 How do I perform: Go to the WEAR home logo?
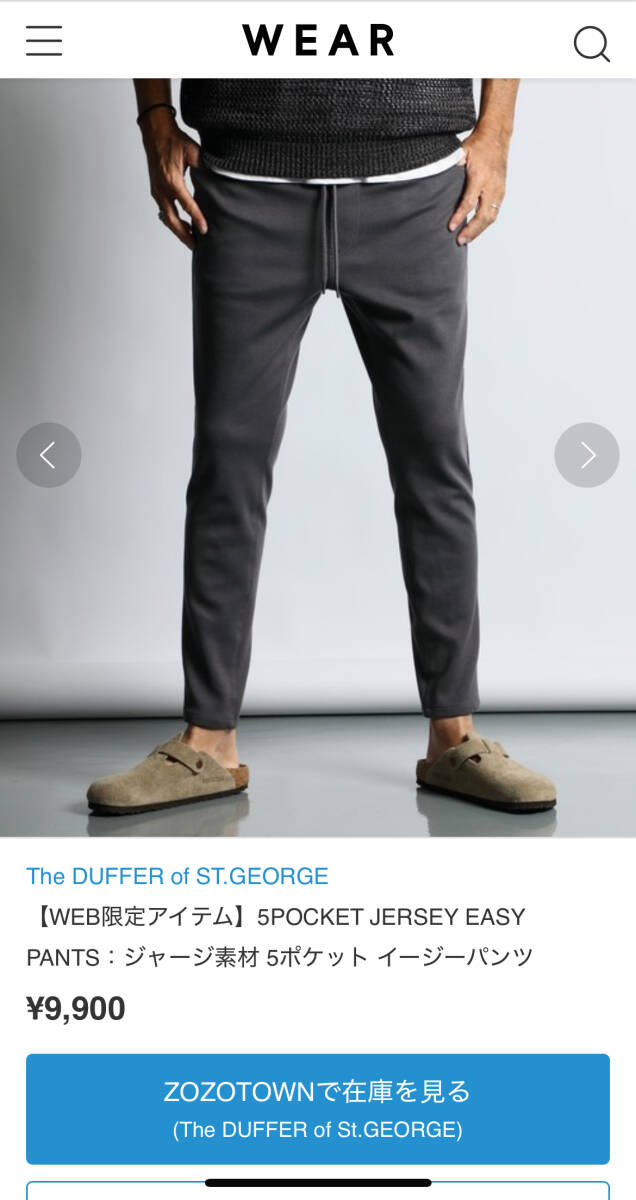click(x=318, y=41)
